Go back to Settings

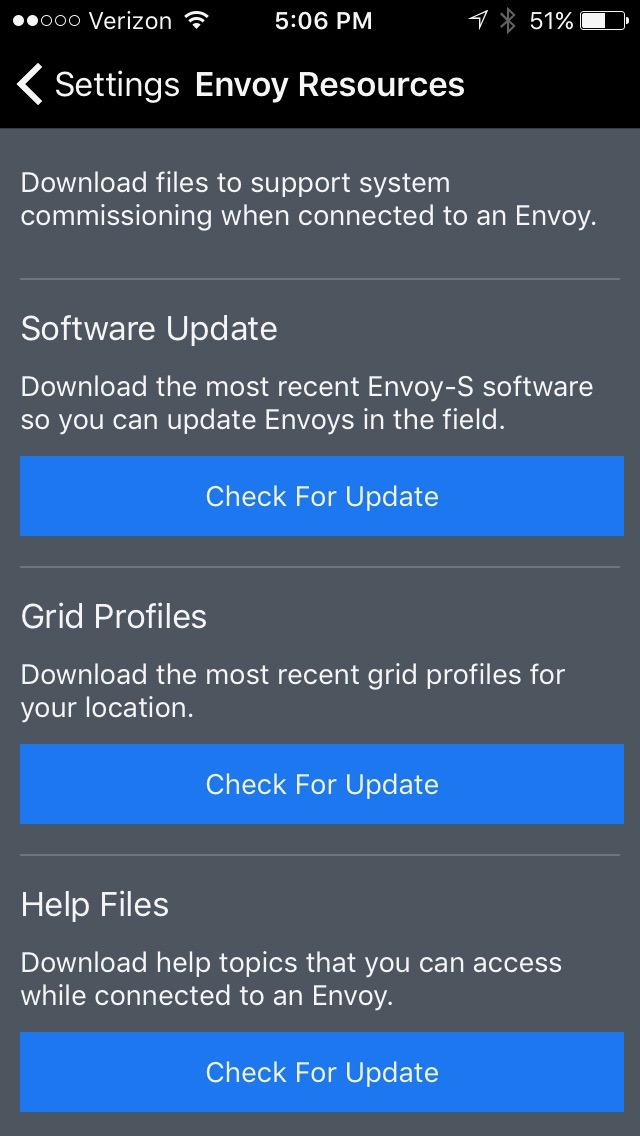[98, 85]
